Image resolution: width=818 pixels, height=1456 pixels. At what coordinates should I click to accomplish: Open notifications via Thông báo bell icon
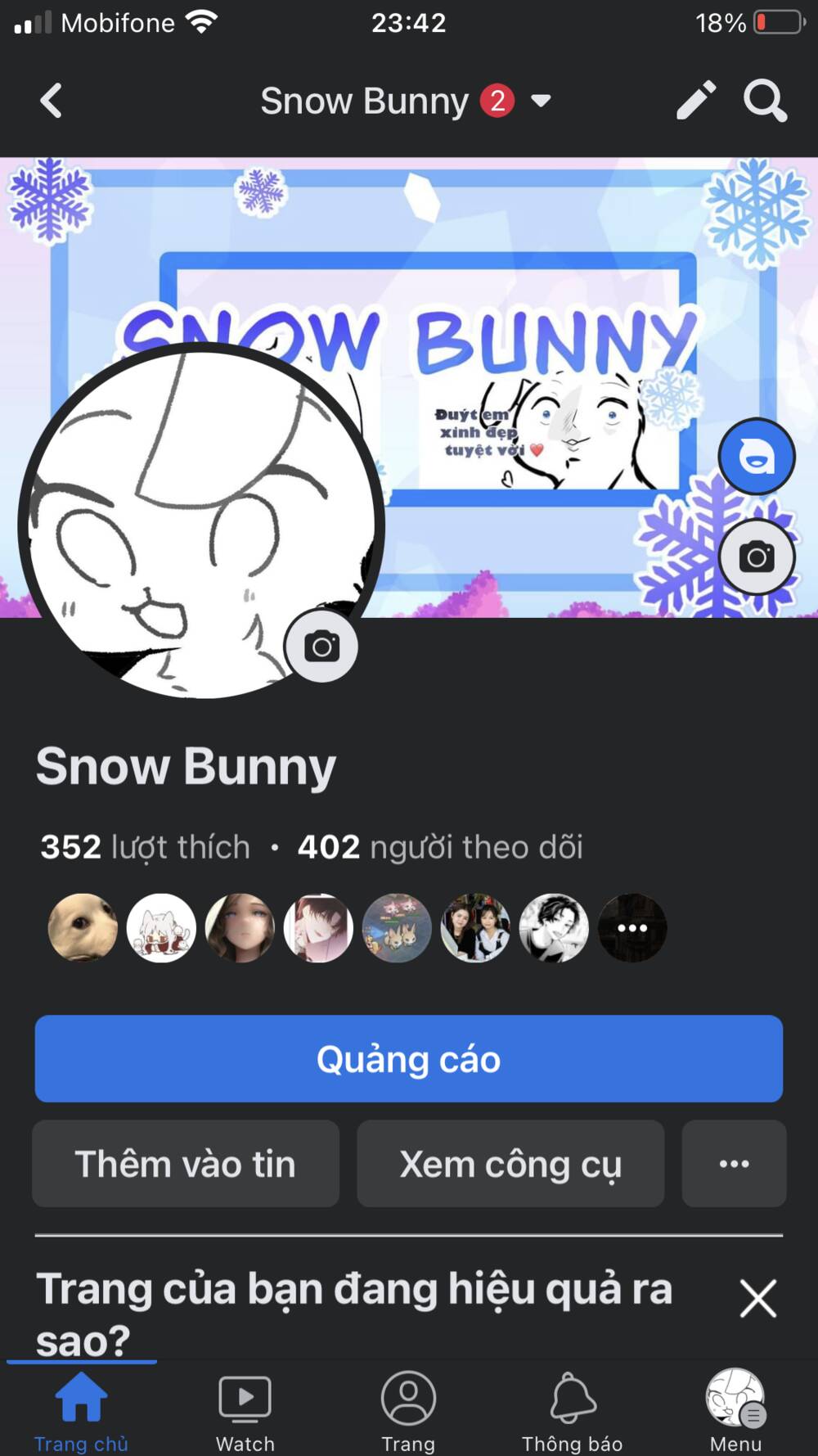point(571,1400)
